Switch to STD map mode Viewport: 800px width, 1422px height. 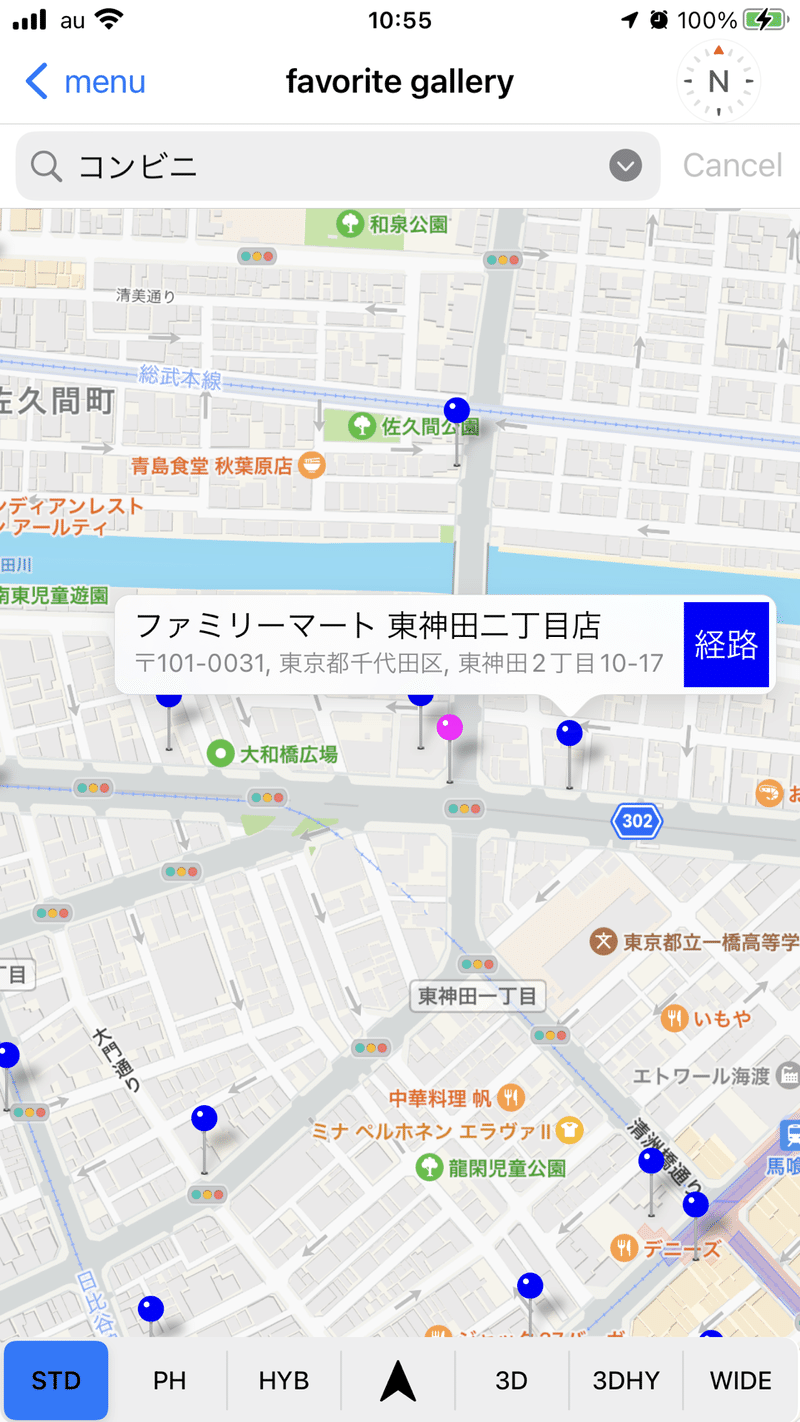[x=56, y=1381]
